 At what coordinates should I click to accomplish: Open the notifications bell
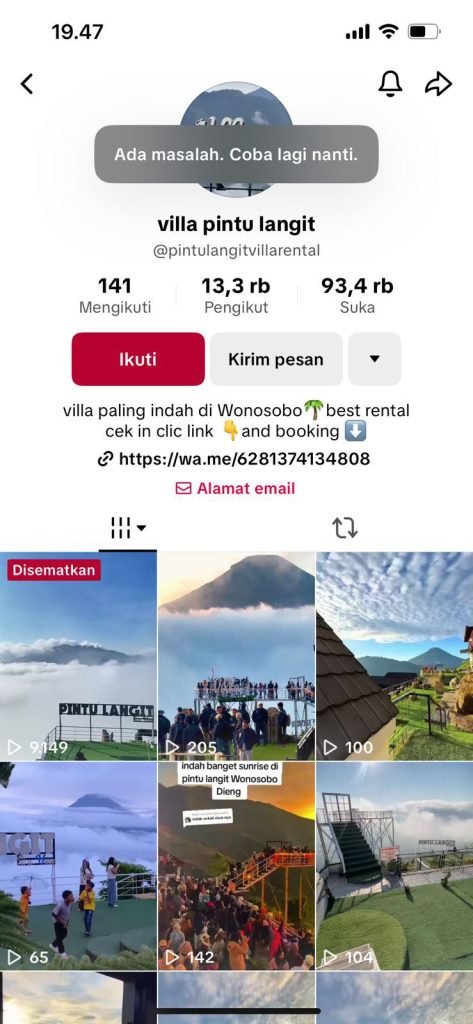[390, 84]
